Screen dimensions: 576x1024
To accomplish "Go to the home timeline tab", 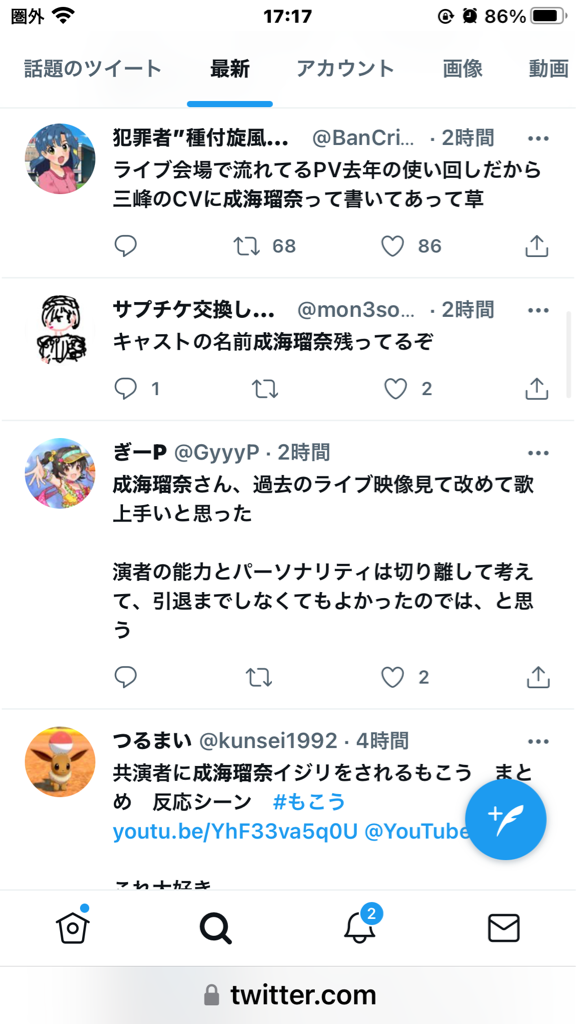I will pos(73,926).
